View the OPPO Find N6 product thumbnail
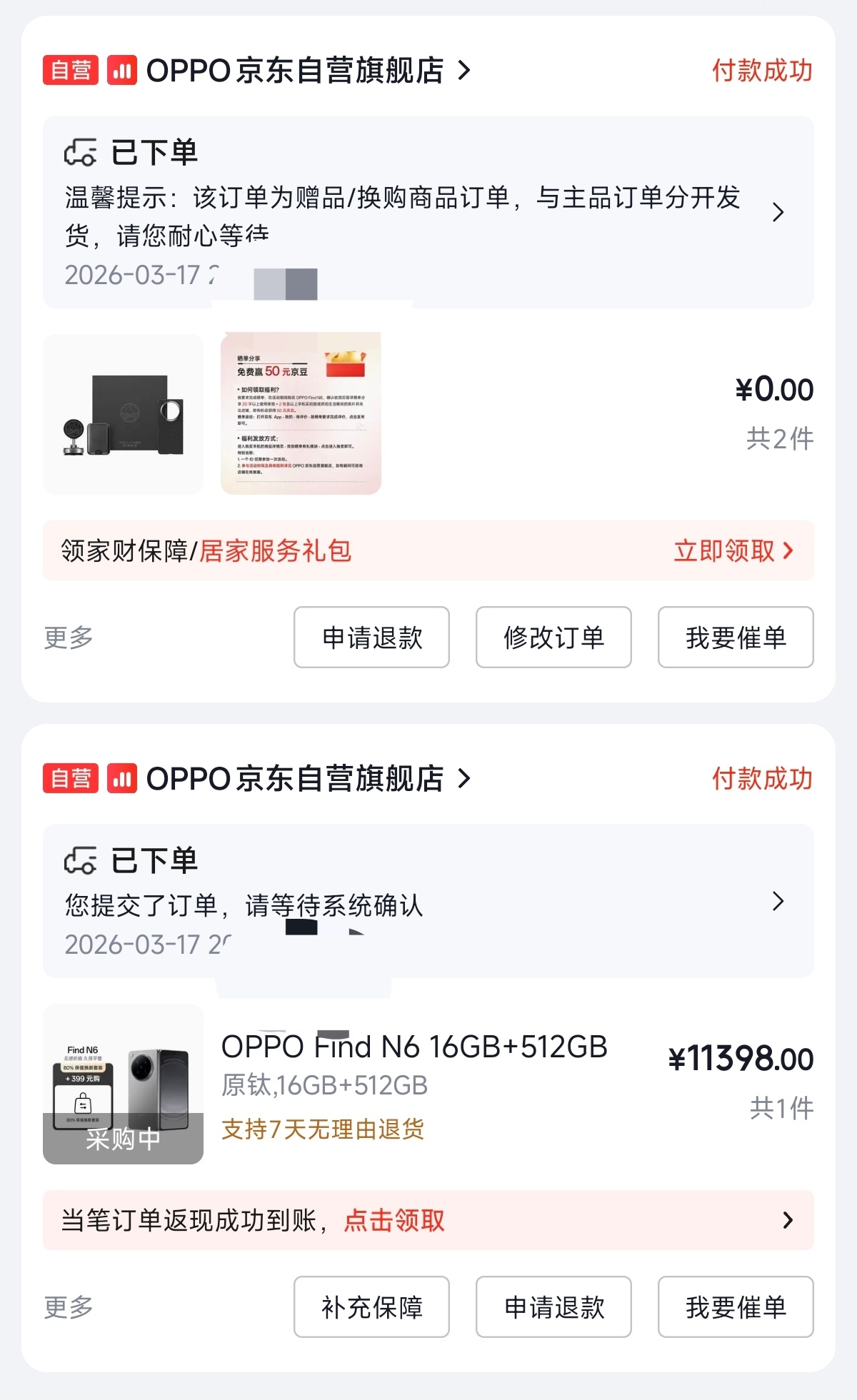The height and width of the screenshot is (1400, 857). tap(123, 1082)
